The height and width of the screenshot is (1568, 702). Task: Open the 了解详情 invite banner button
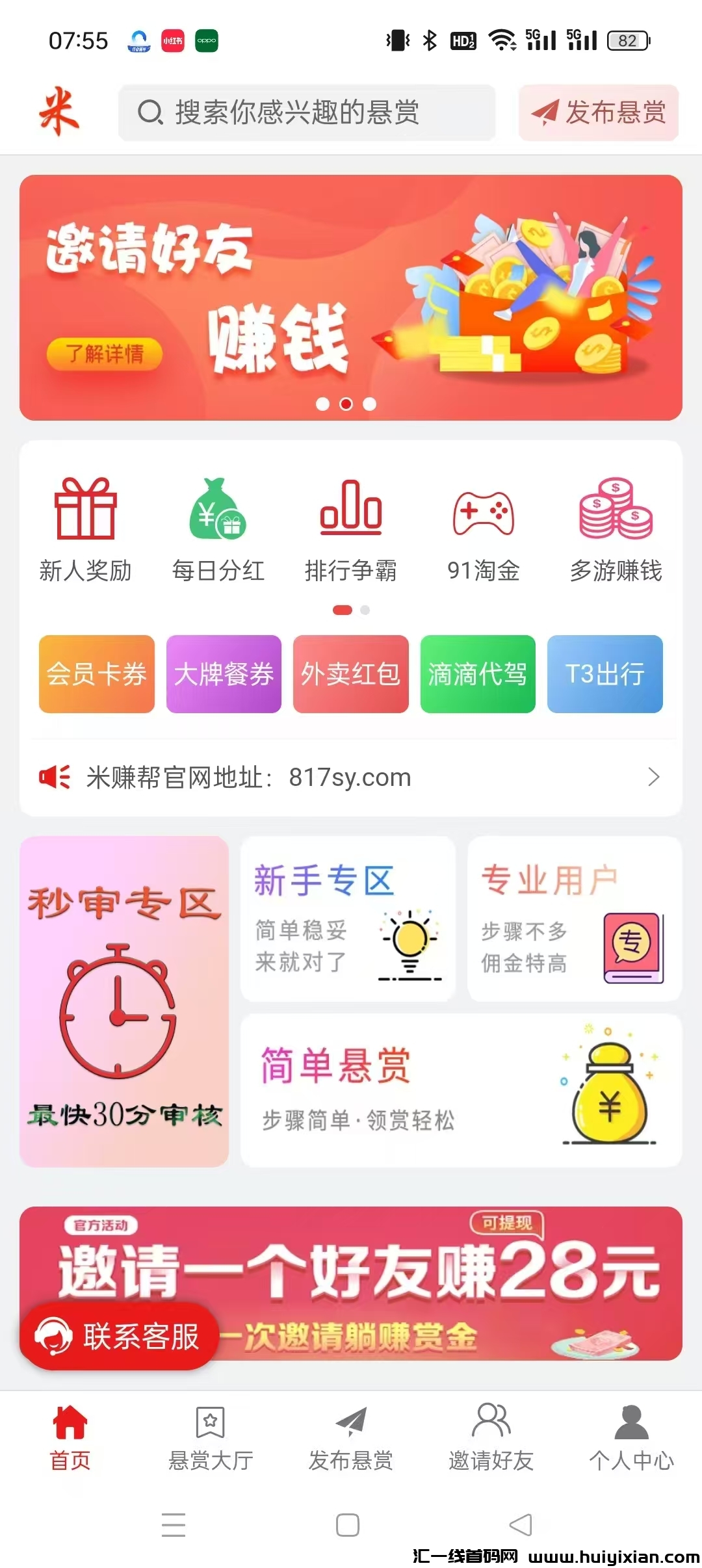[104, 354]
